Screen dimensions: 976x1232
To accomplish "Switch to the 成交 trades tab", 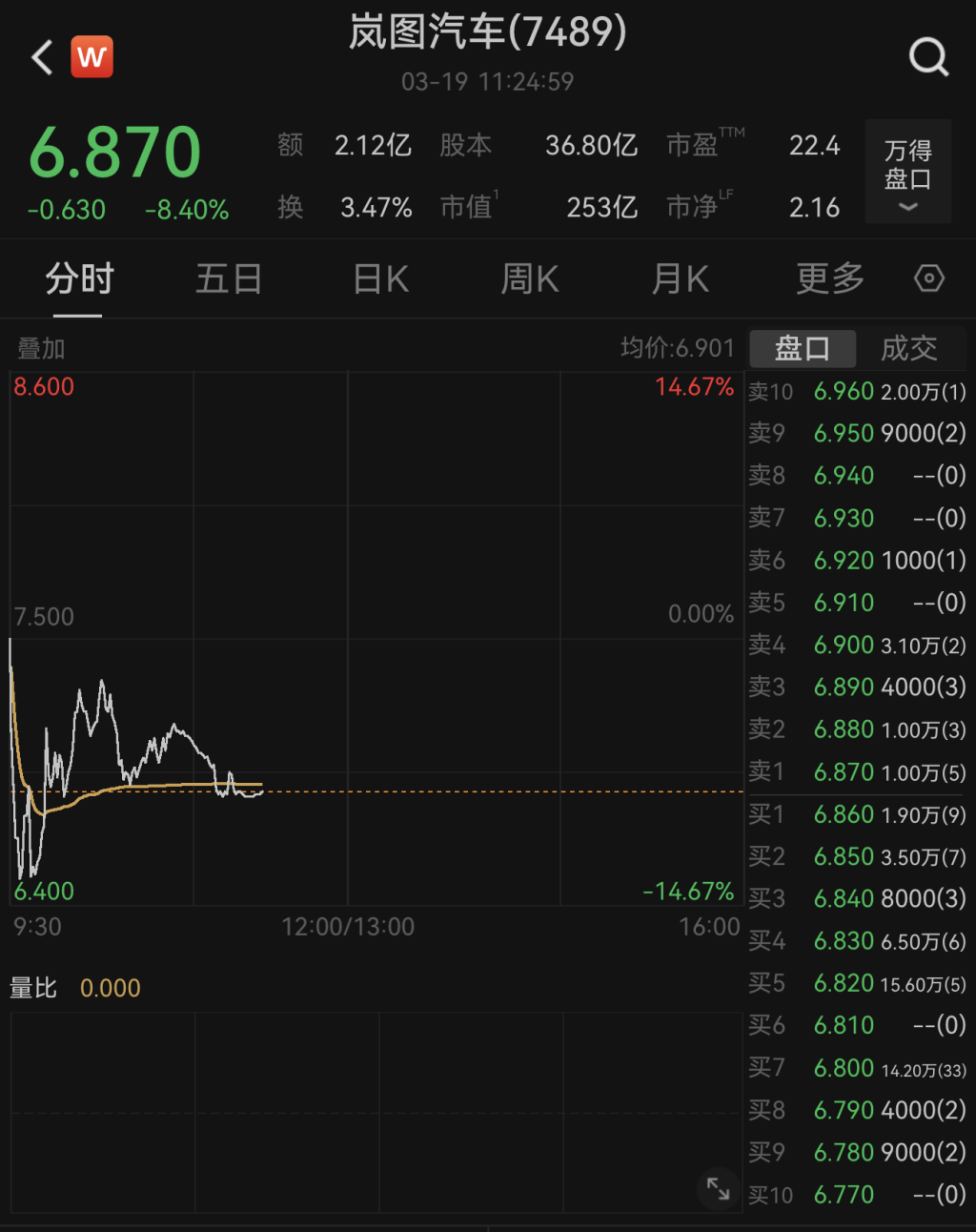I will pos(908,349).
